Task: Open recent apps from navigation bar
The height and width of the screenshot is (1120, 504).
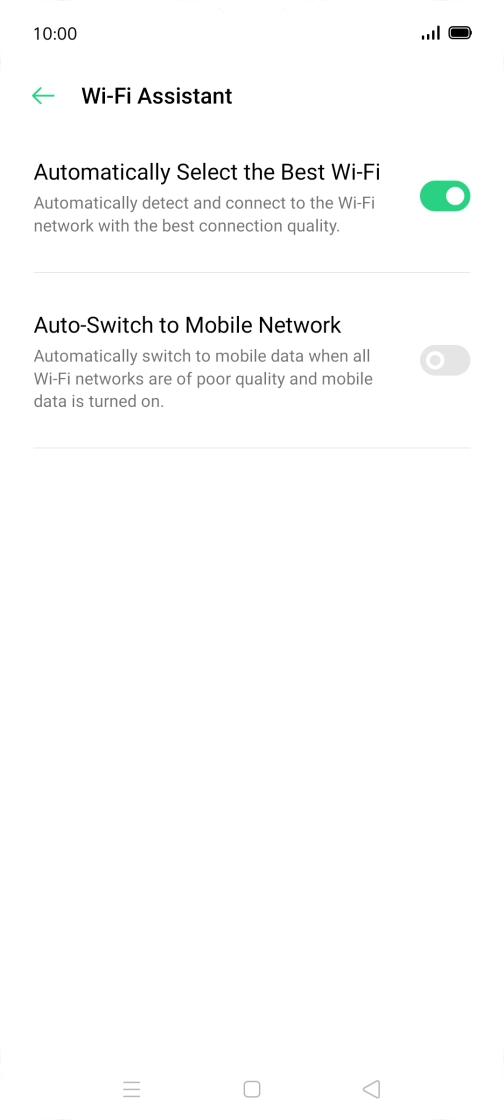Action: pyautogui.click(x=131, y=1089)
